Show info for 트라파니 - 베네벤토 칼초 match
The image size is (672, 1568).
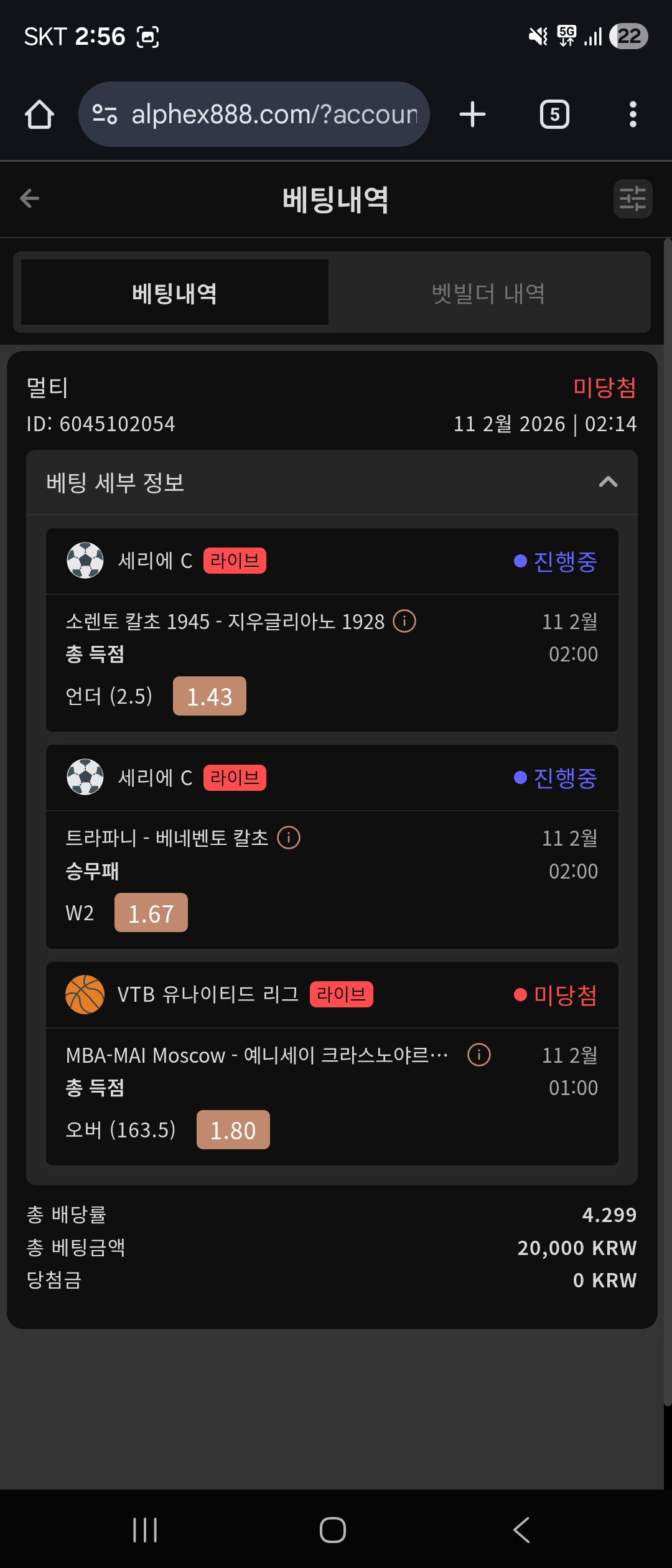coord(289,838)
